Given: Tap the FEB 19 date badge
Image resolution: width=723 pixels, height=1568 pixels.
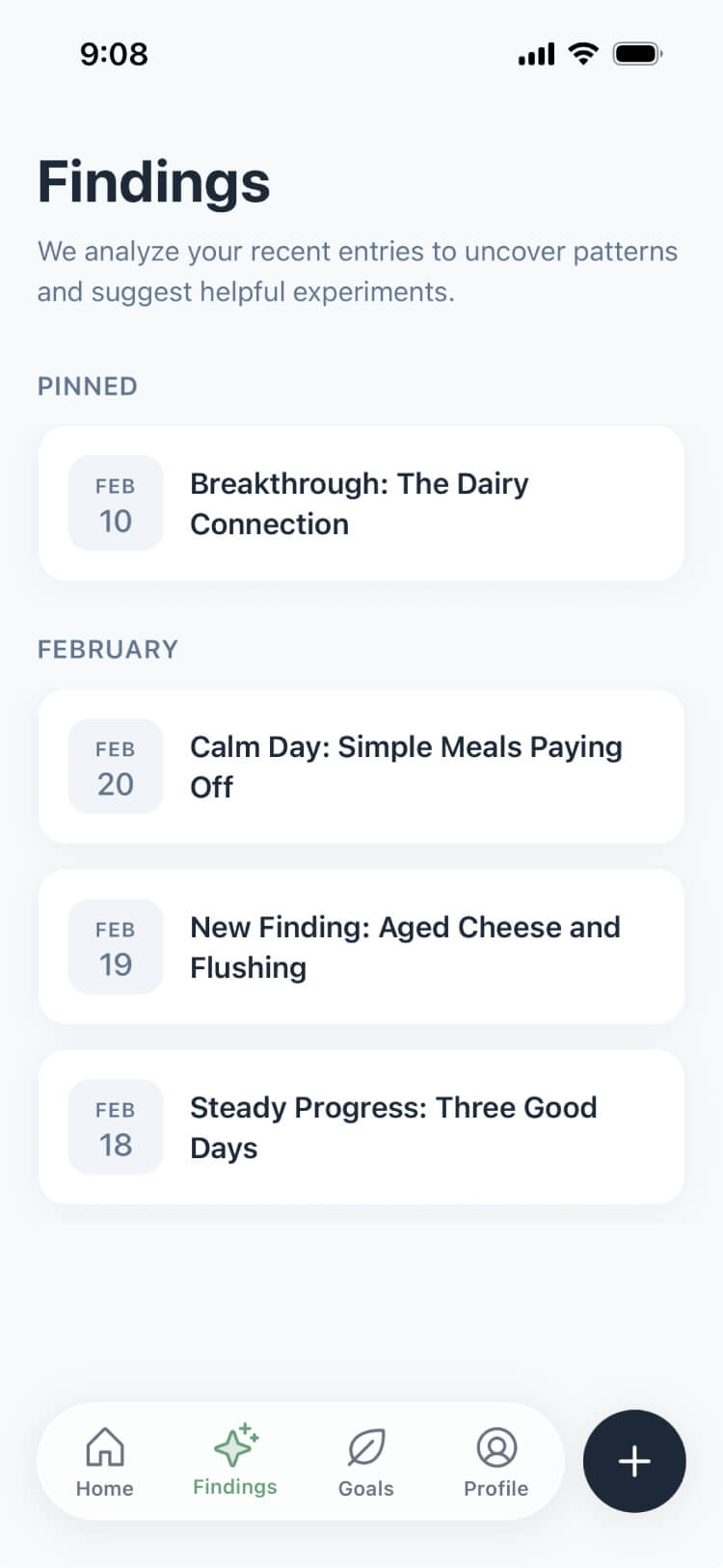Looking at the screenshot, I should 115,946.
